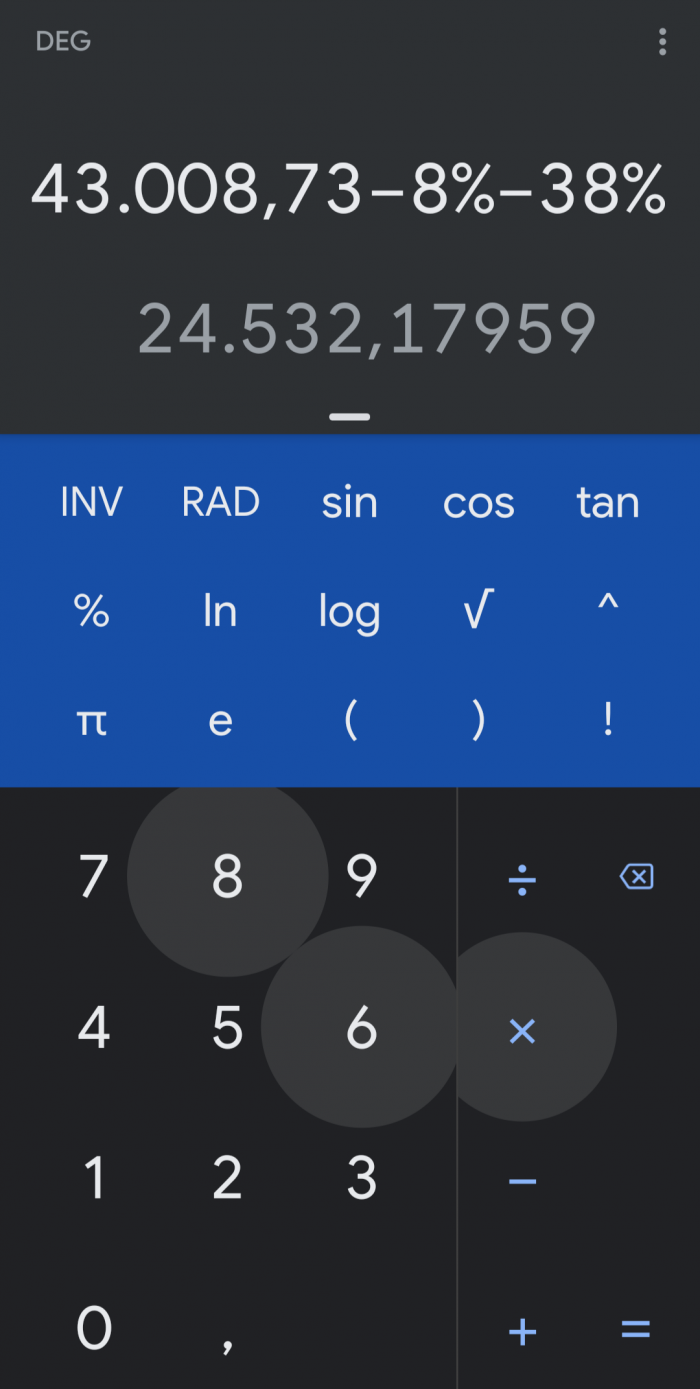The width and height of the screenshot is (700, 1389).
Task: Toggle the INV inverse functions
Action: [x=91, y=502]
